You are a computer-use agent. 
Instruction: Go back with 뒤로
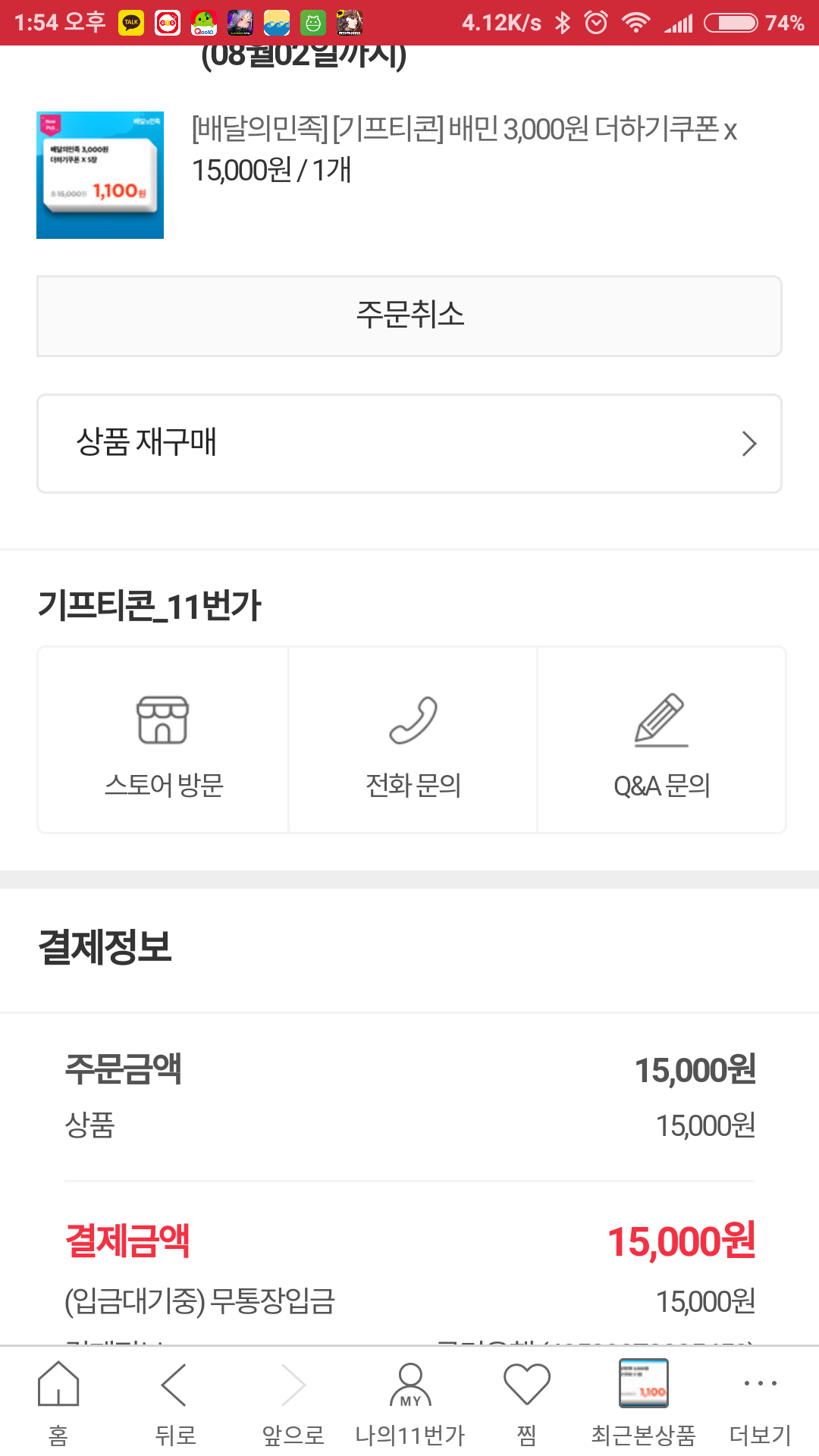tap(175, 1401)
